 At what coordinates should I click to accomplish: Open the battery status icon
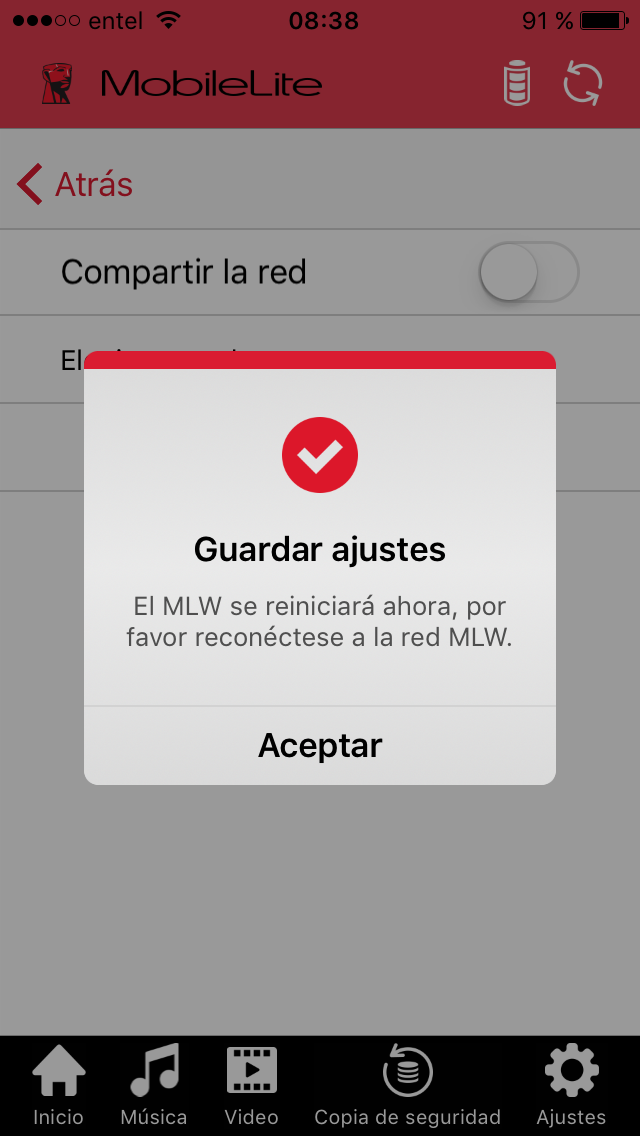click(517, 85)
